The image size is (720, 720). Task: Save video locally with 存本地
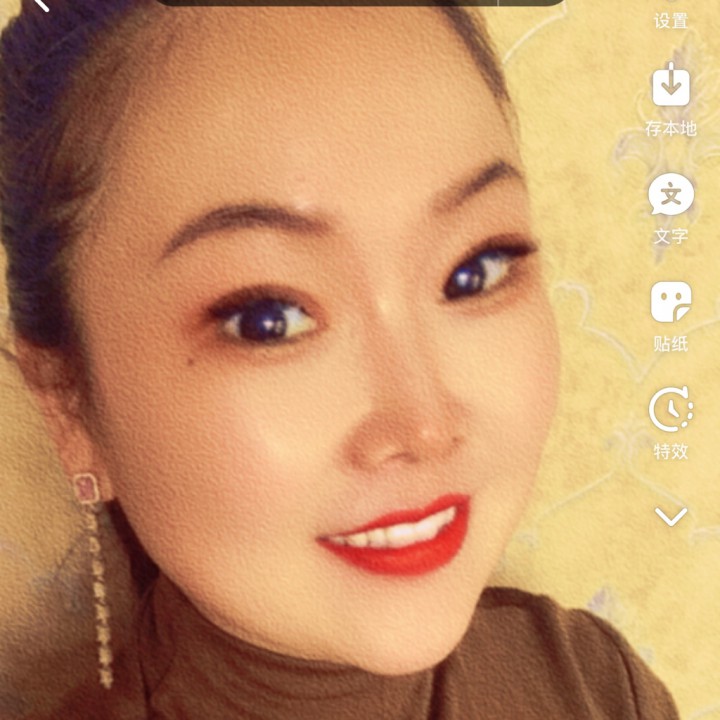tap(671, 88)
